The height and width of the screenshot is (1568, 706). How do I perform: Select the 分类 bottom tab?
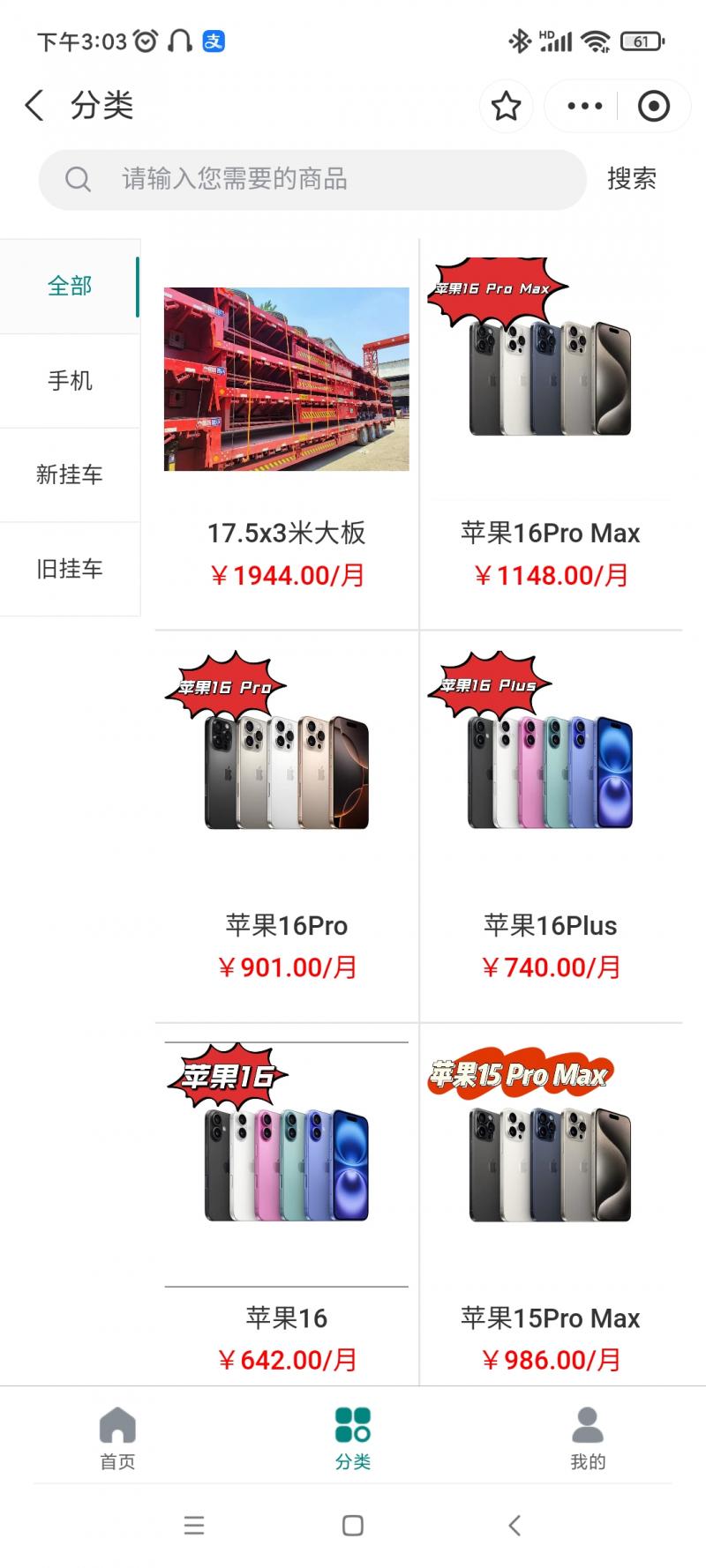(352, 1437)
